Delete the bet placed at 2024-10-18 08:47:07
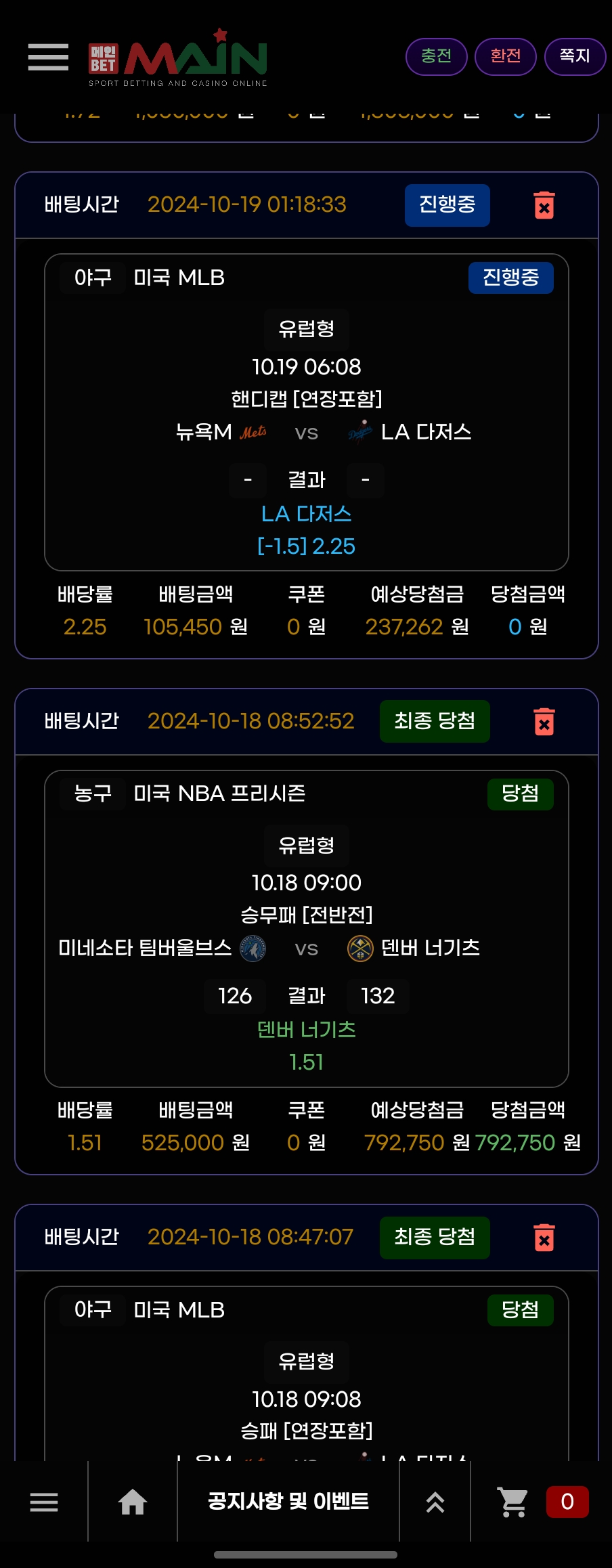Screen dimensions: 612x1568 (x=544, y=1238)
